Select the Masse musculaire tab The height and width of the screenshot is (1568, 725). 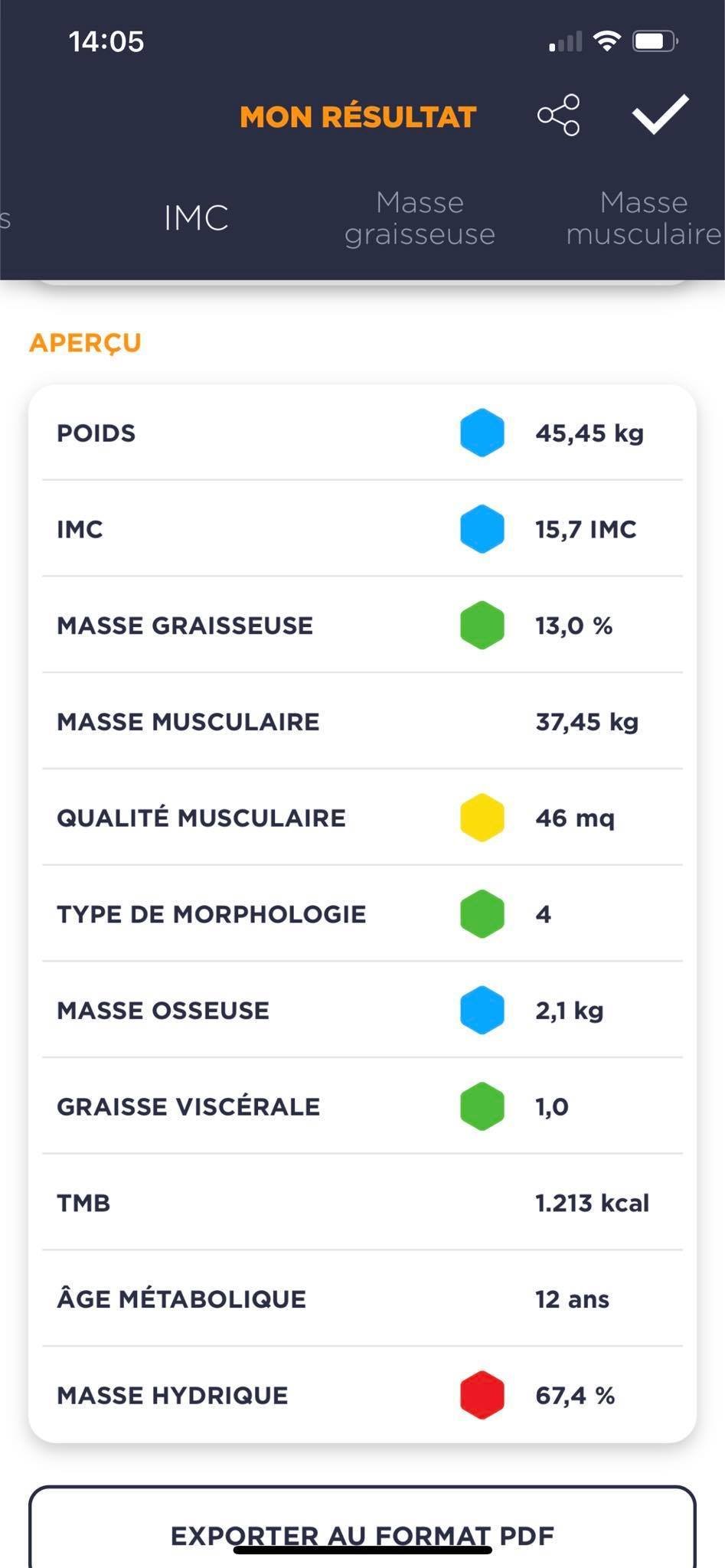click(644, 218)
